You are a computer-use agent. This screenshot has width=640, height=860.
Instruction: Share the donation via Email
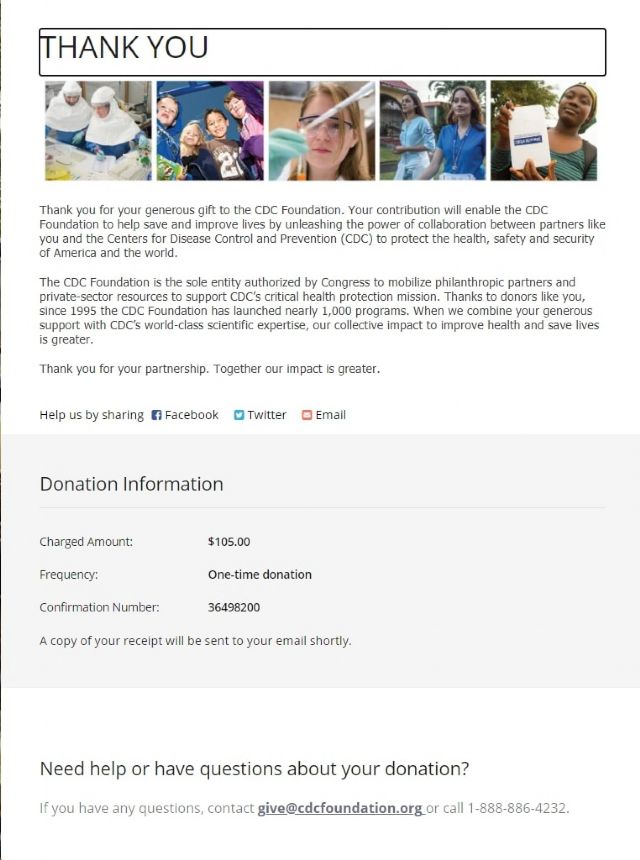(x=324, y=415)
